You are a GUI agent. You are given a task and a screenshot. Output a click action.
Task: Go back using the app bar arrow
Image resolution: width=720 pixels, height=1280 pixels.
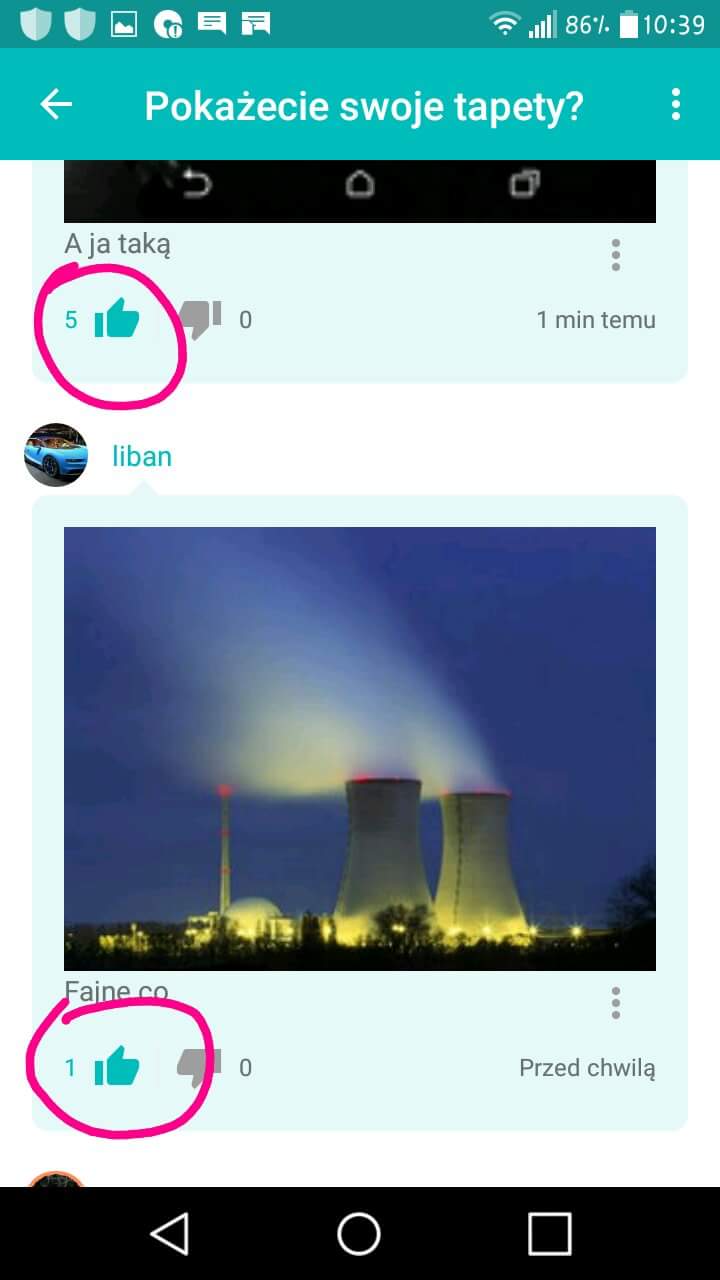point(56,104)
